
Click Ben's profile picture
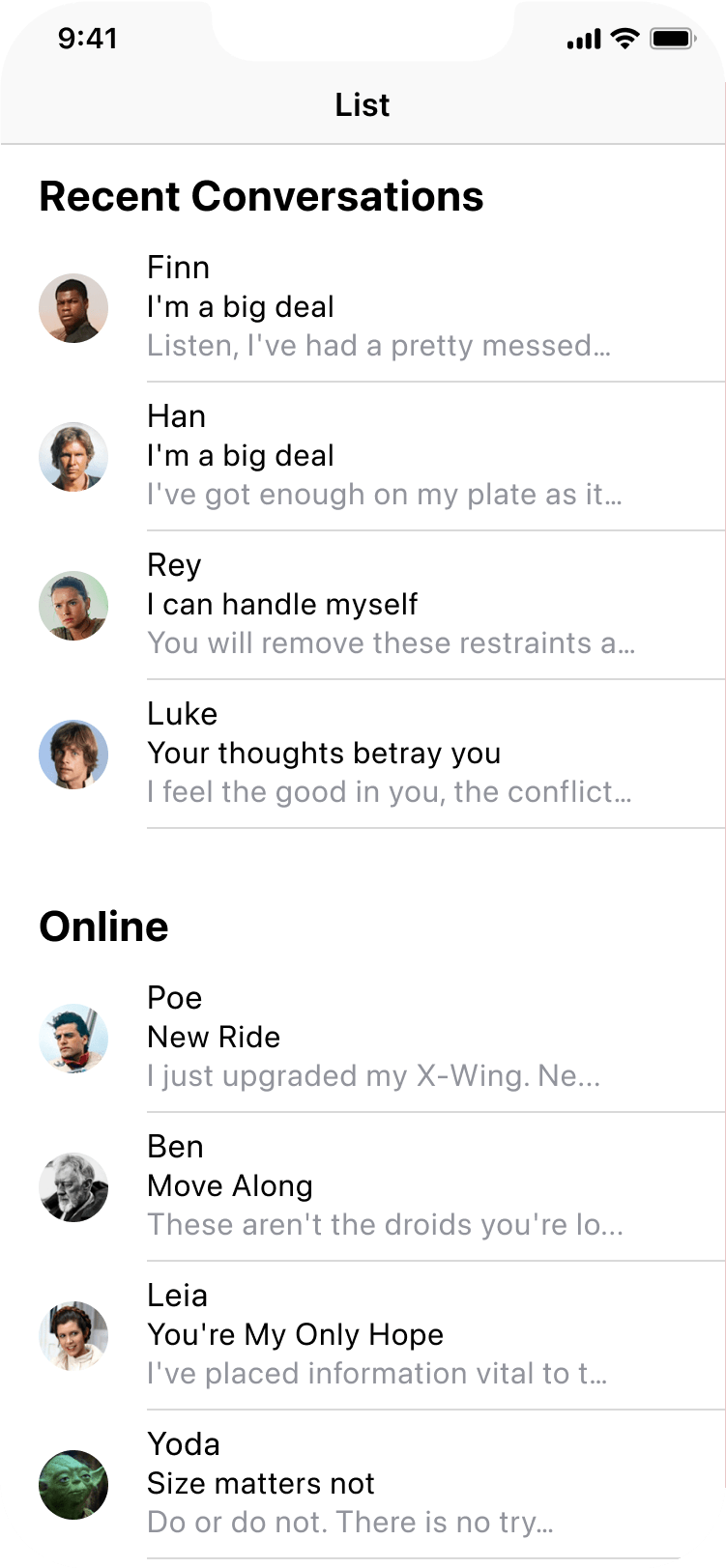[x=73, y=1187]
